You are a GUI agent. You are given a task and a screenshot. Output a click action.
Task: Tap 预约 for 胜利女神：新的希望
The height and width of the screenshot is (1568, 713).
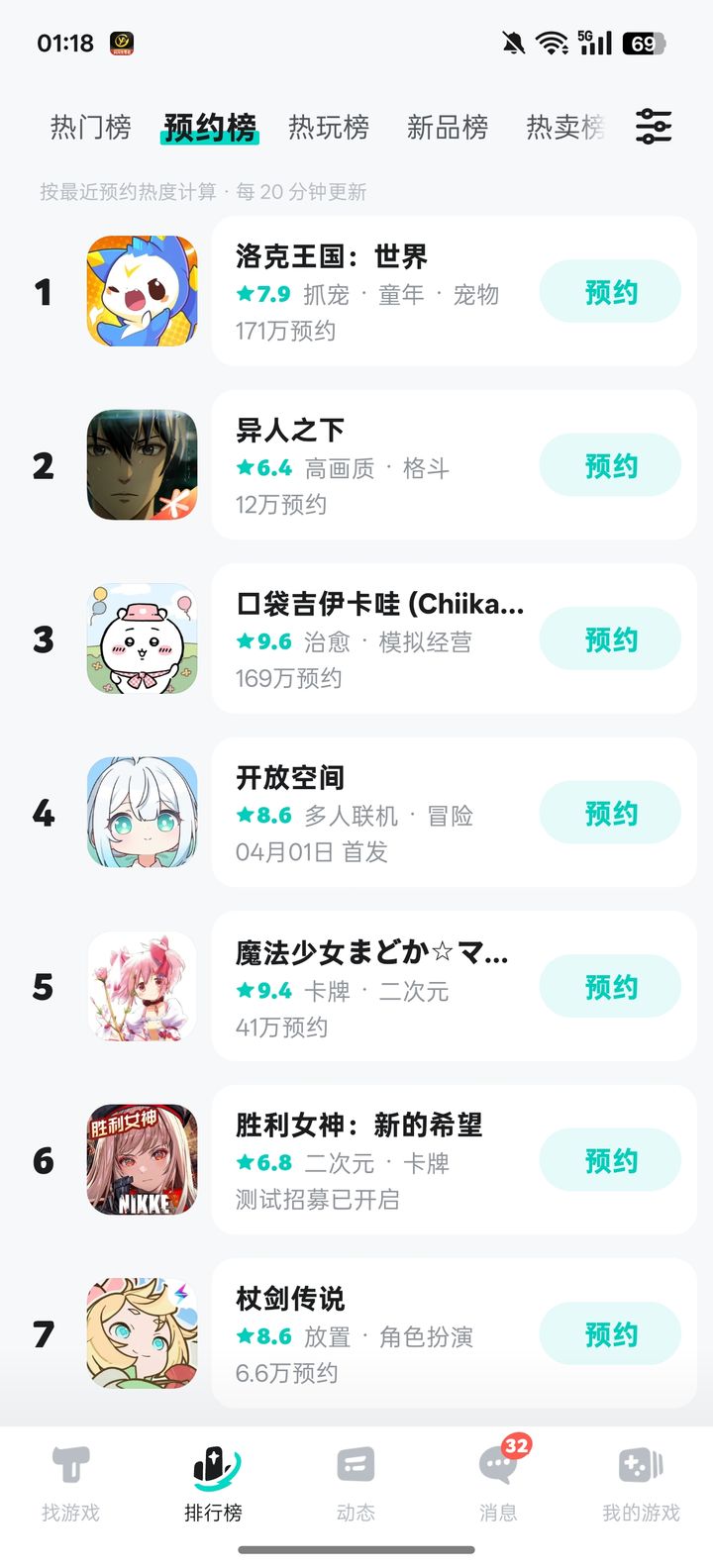[610, 1159]
